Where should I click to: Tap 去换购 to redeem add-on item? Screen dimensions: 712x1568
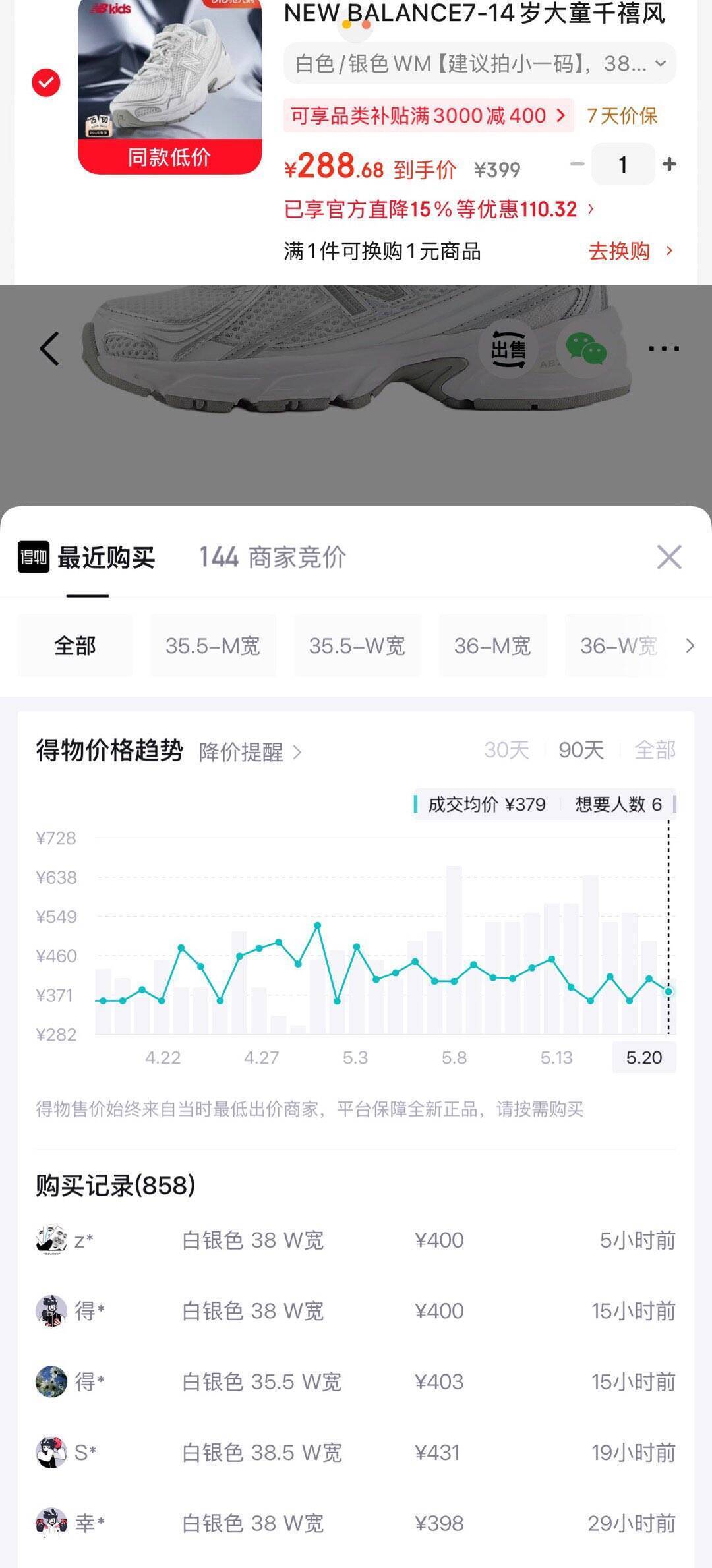(631, 251)
